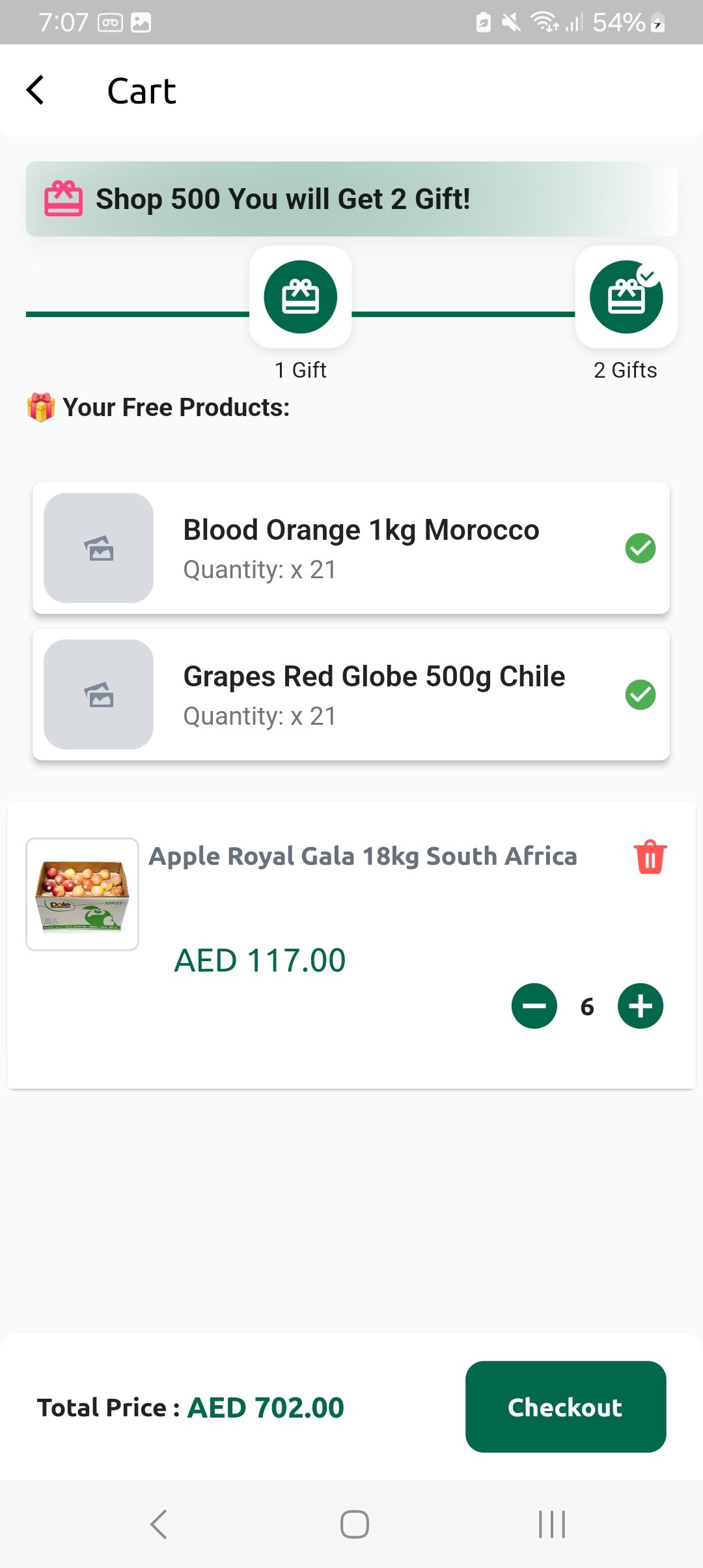
Task: Tap the 2 Gifts milestone icon
Action: pyautogui.click(x=626, y=297)
